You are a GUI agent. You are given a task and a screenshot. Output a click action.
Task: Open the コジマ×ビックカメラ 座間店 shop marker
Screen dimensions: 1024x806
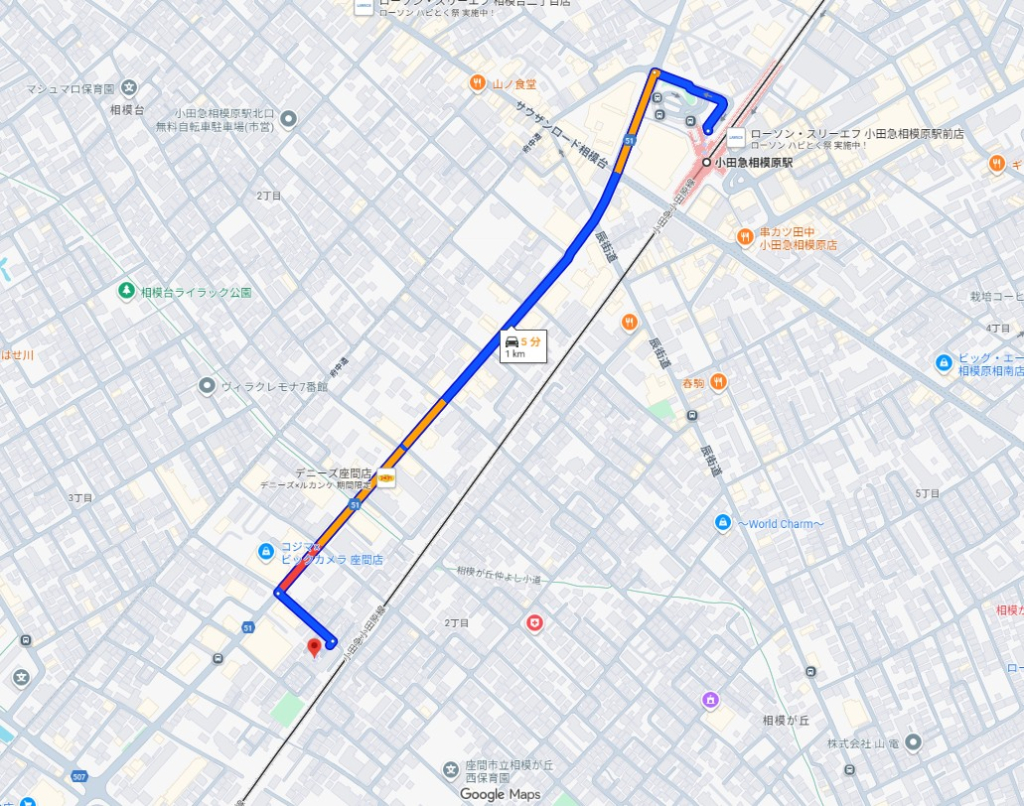[x=266, y=551]
